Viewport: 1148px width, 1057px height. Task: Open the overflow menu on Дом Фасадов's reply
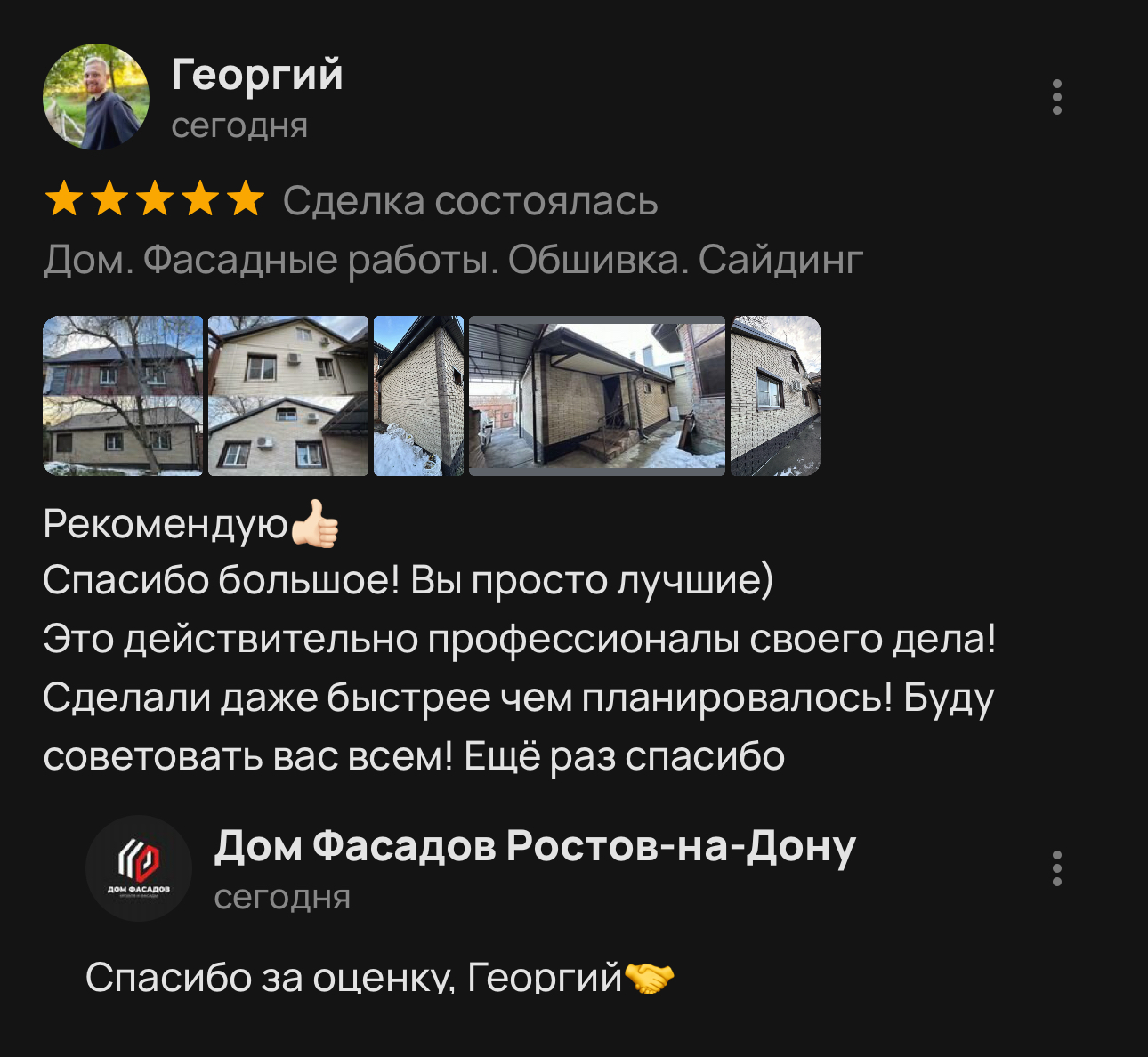click(x=1056, y=868)
